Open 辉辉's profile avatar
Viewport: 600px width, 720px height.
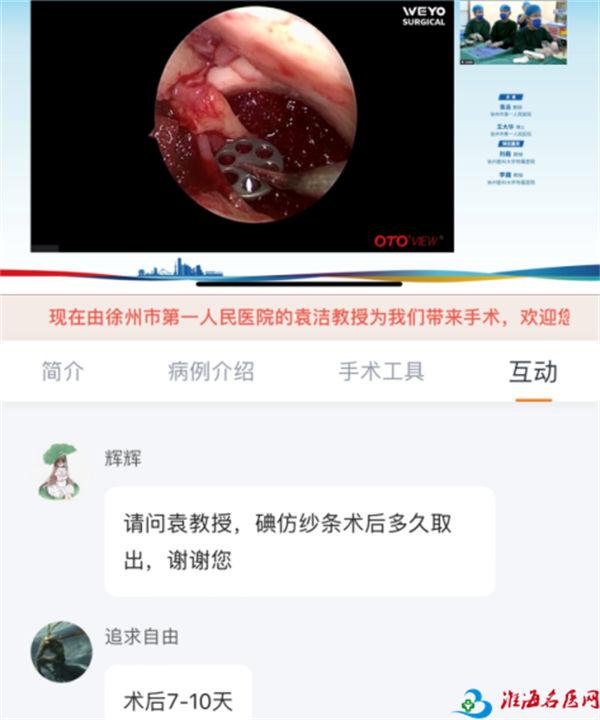(x=62, y=470)
